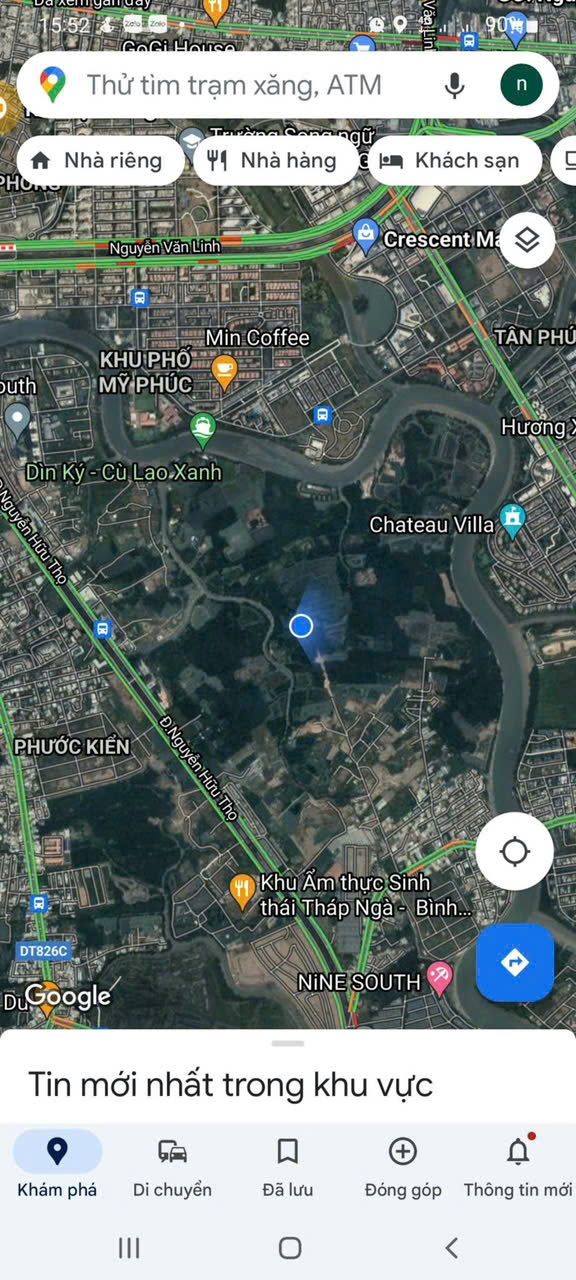576x1280 pixels.
Task: Open the blue directions button
Action: click(514, 962)
